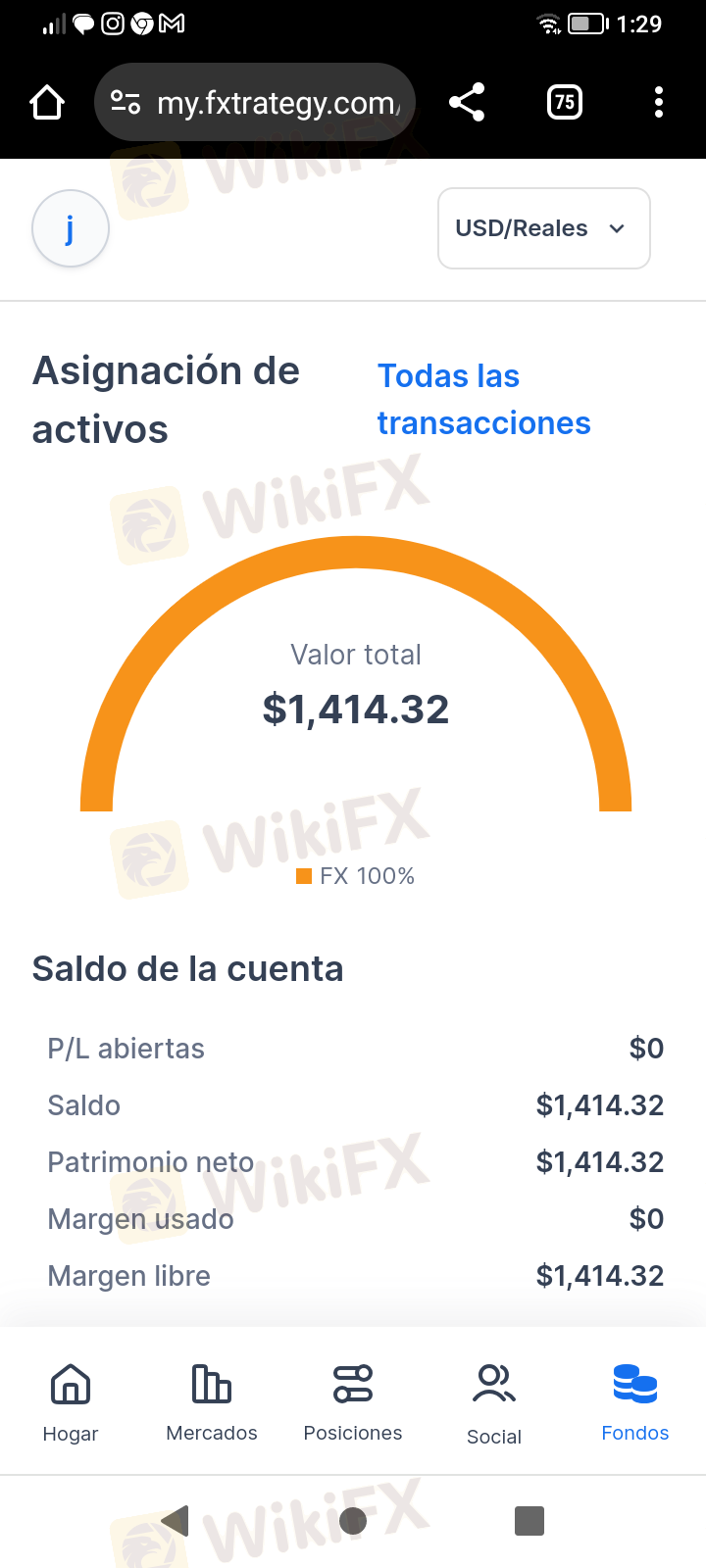Image resolution: width=706 pixels, height=1568 pixels.
Task: Go to the Posiciones tab
Action: pos(353,1402)
